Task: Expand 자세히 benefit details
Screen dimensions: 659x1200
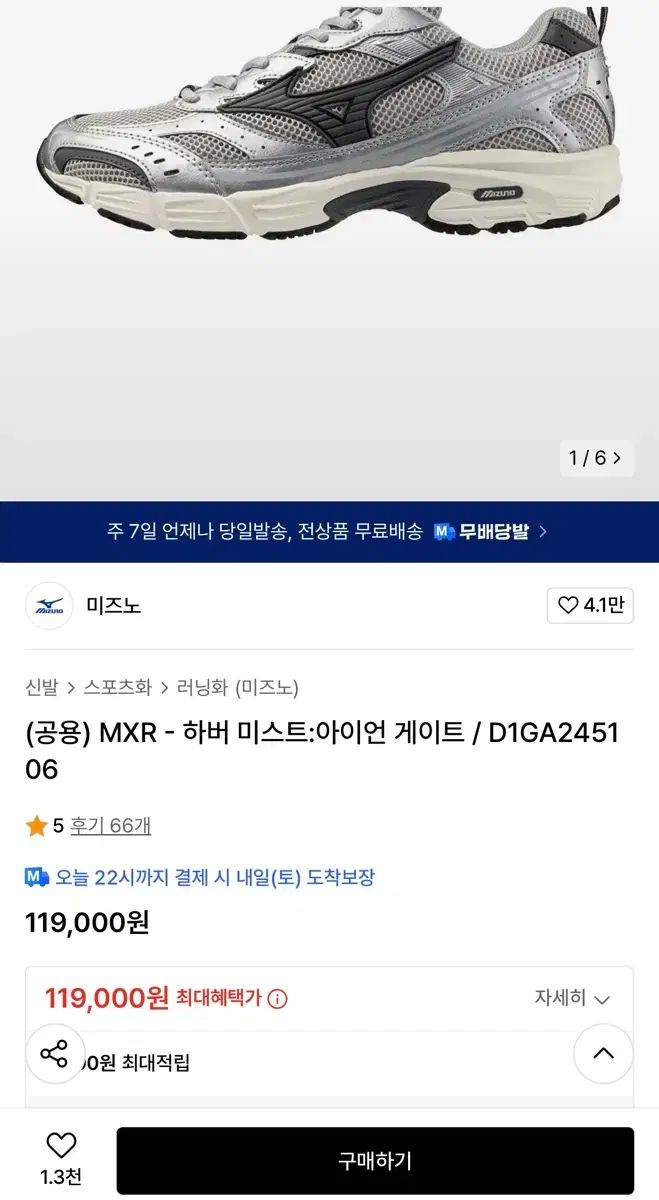Action: [572, 998]
